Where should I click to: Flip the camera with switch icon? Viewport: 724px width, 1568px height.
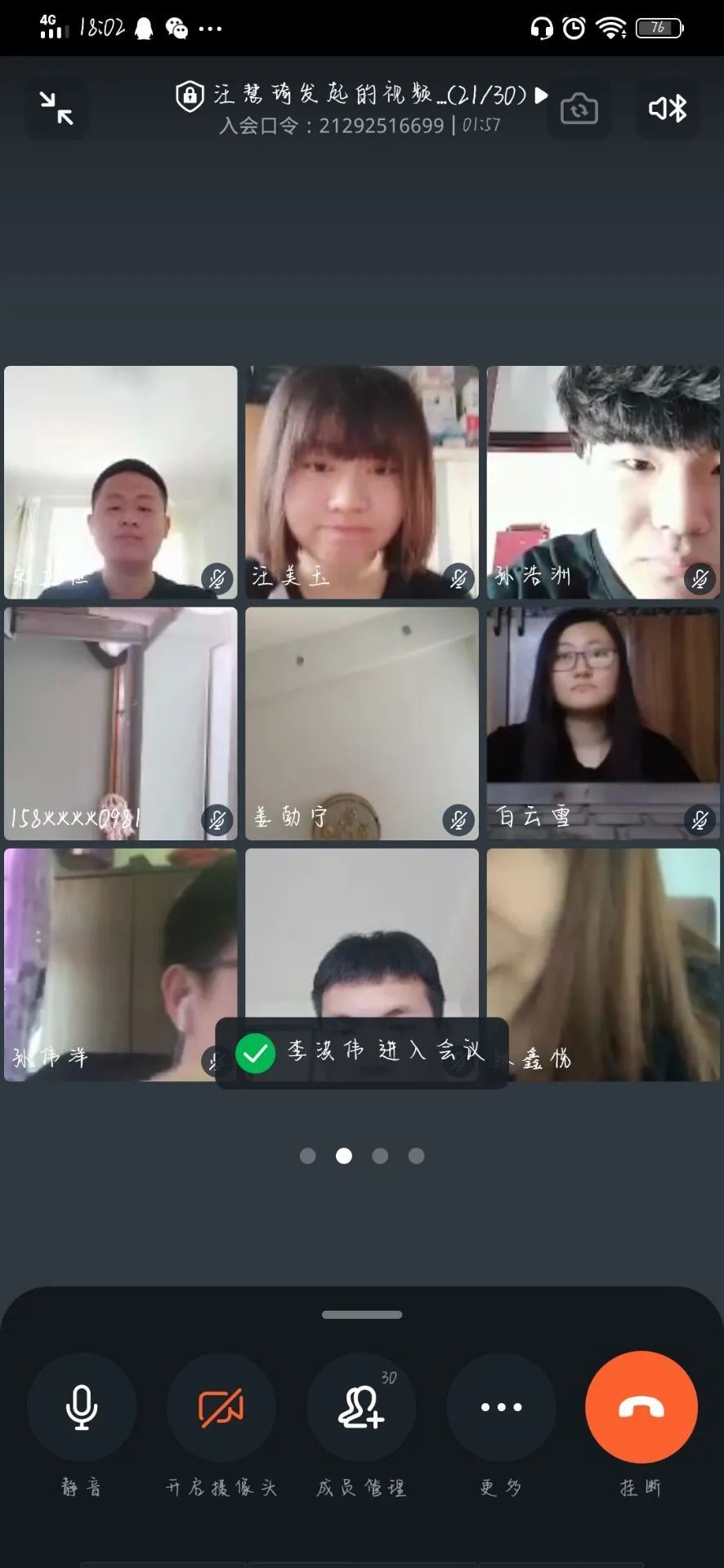579,109
